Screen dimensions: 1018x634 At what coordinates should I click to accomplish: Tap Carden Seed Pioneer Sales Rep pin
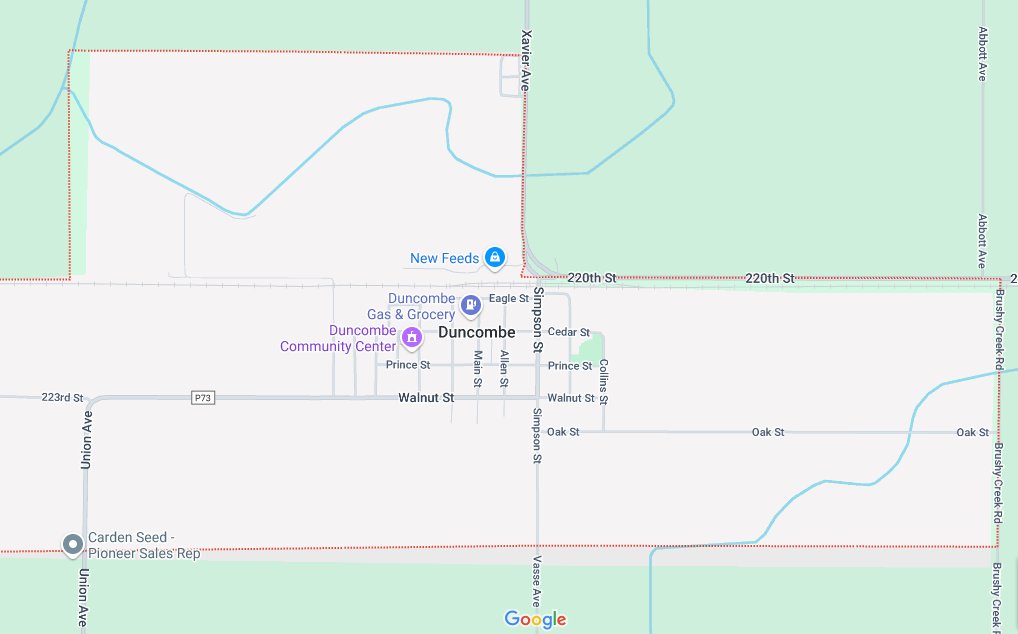72,544
